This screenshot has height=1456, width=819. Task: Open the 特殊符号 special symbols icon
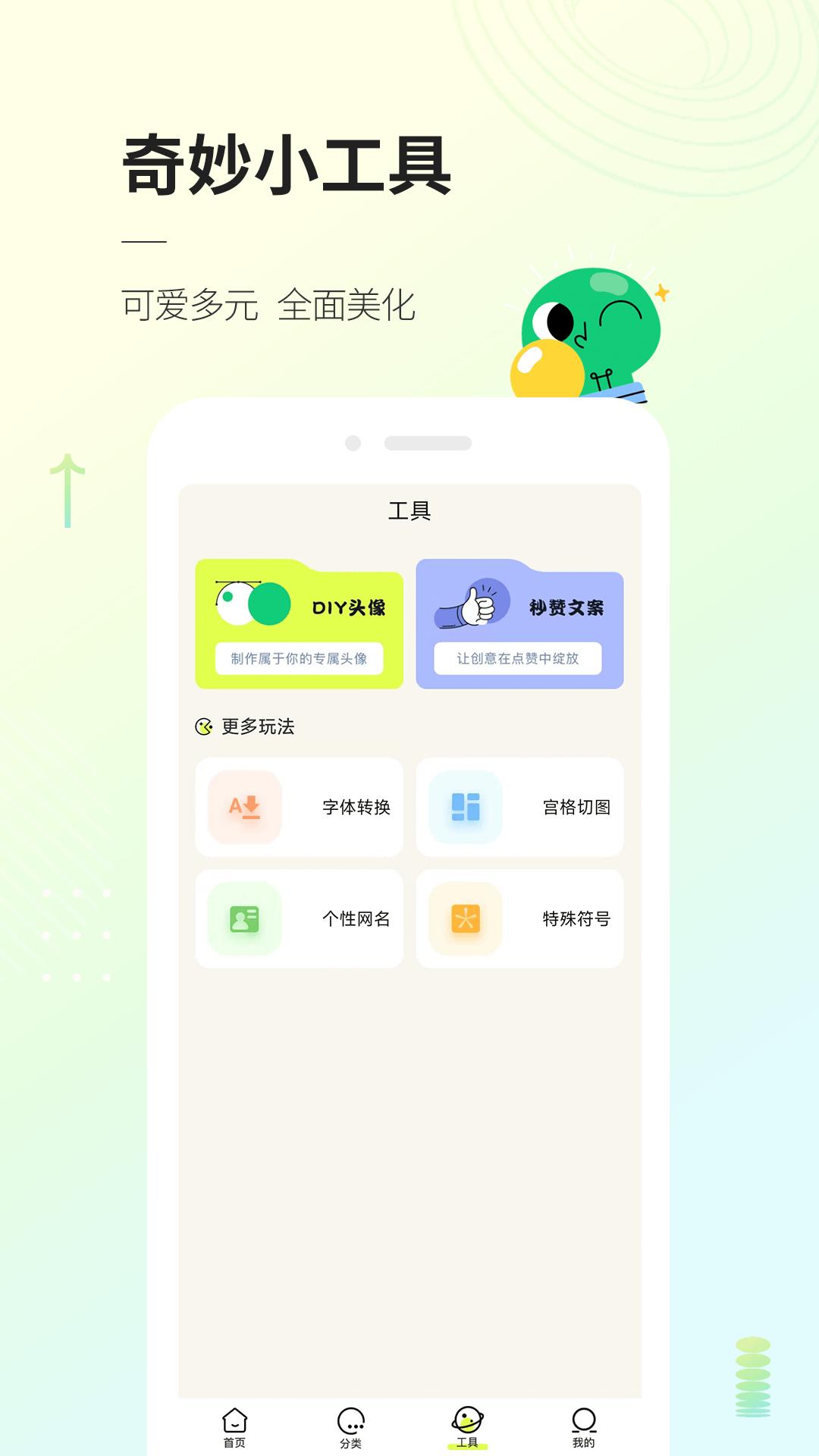(465, 918)
